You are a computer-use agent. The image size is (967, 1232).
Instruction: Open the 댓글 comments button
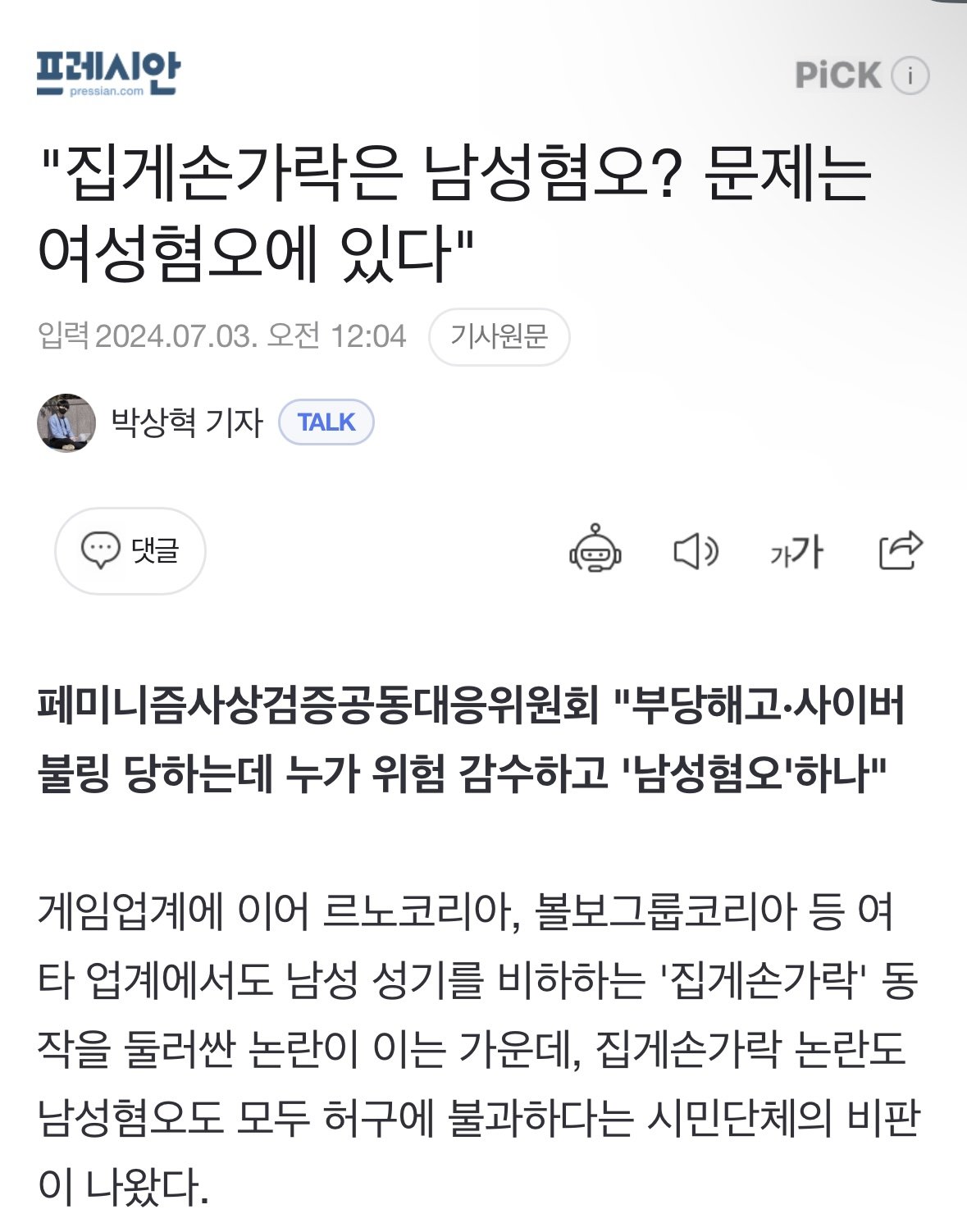(130, 550)
